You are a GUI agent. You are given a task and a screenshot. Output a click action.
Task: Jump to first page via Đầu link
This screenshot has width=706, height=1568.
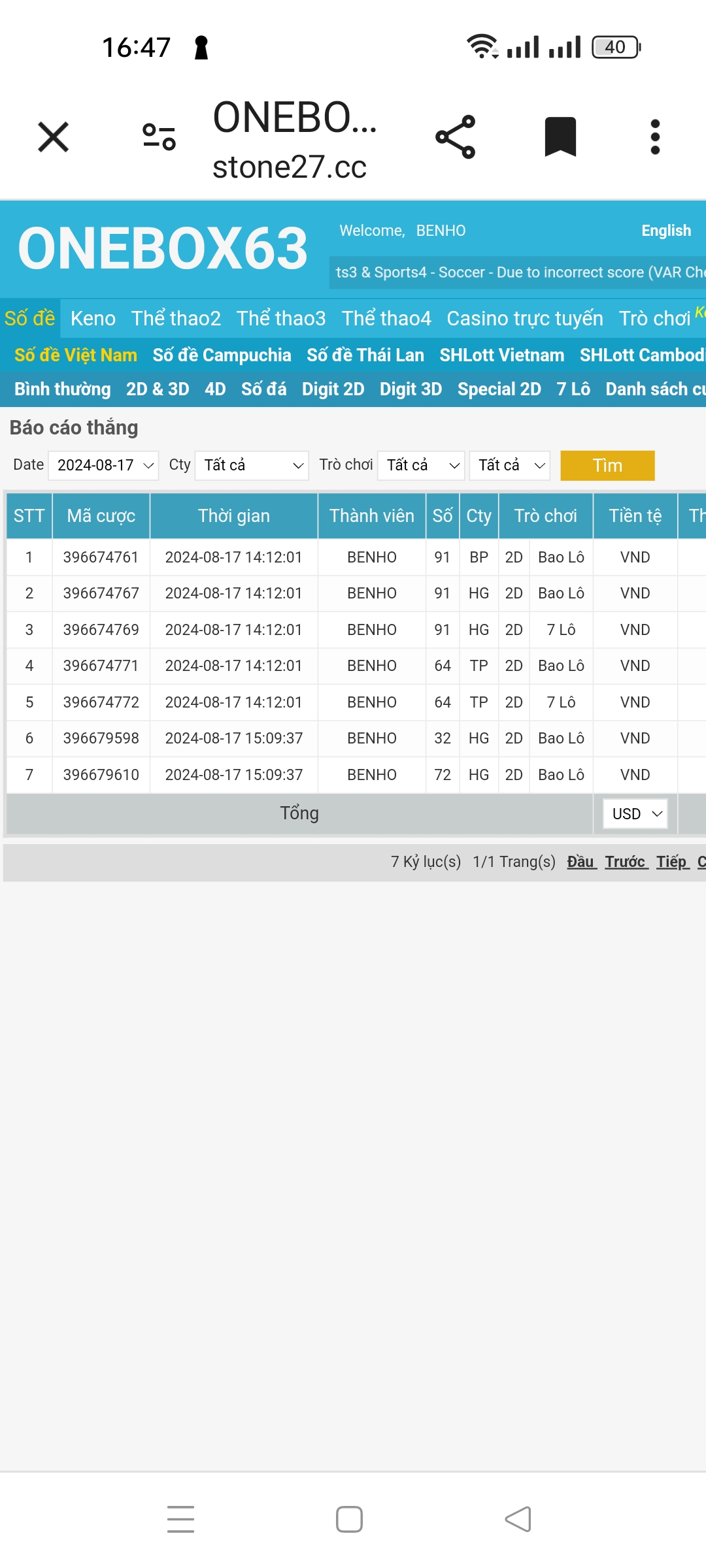coord(581,862)
